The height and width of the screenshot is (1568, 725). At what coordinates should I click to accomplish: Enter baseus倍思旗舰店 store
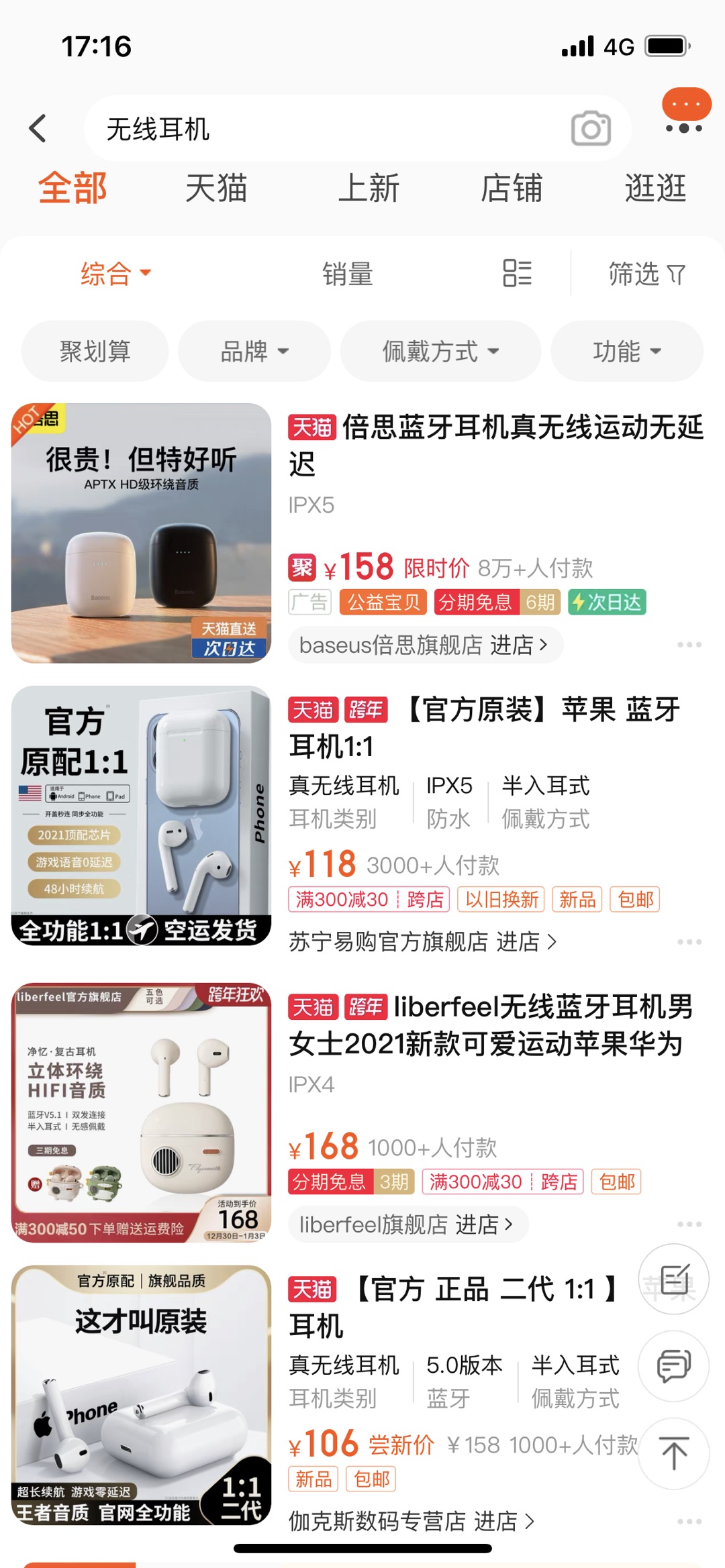424,645
